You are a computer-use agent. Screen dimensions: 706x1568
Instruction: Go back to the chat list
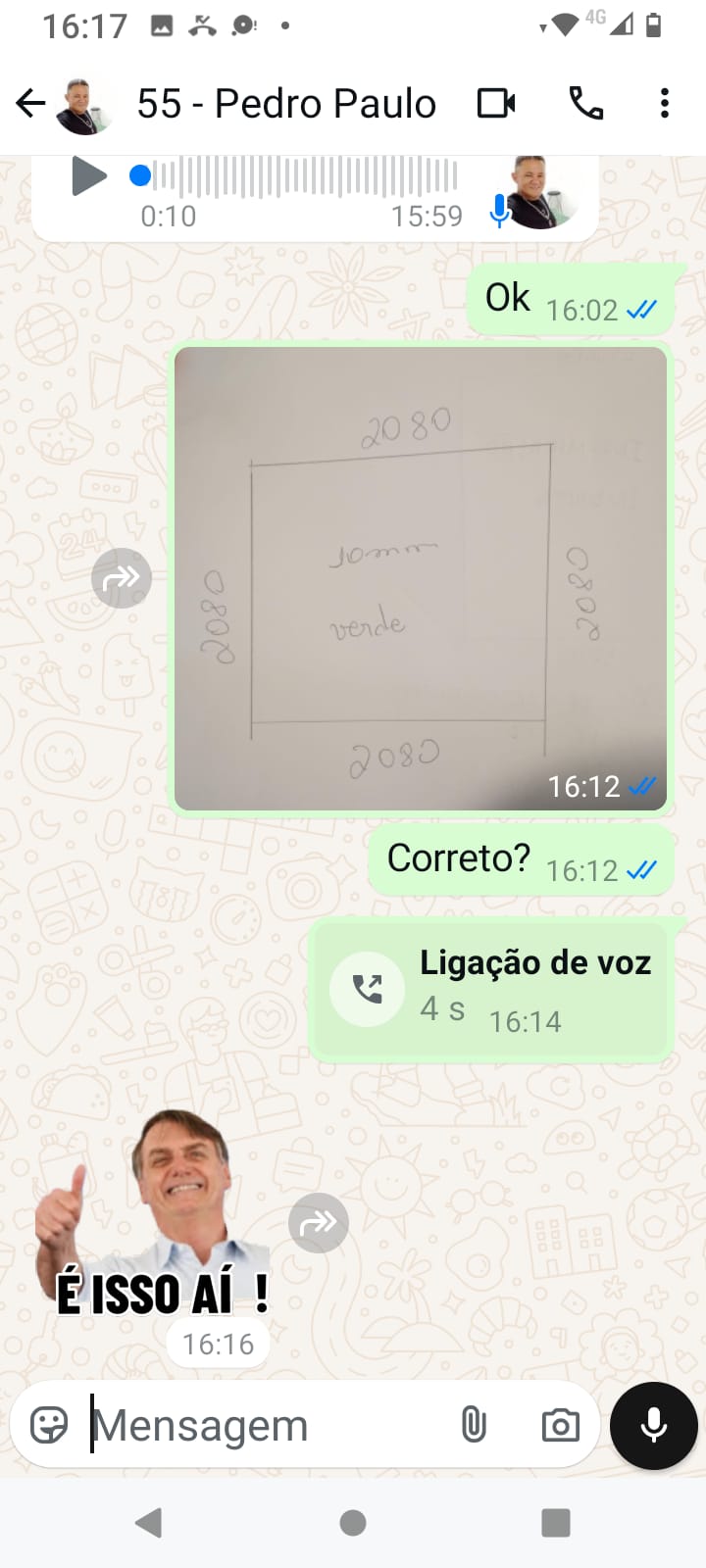(31, 103)
